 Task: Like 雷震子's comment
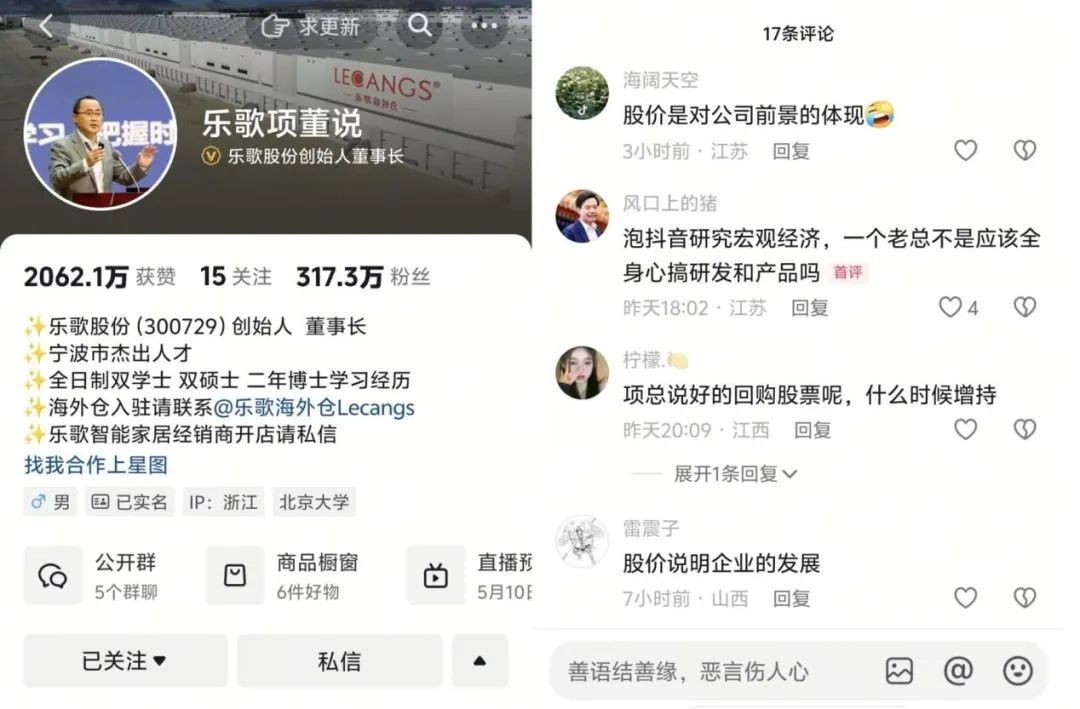[965, 598]
